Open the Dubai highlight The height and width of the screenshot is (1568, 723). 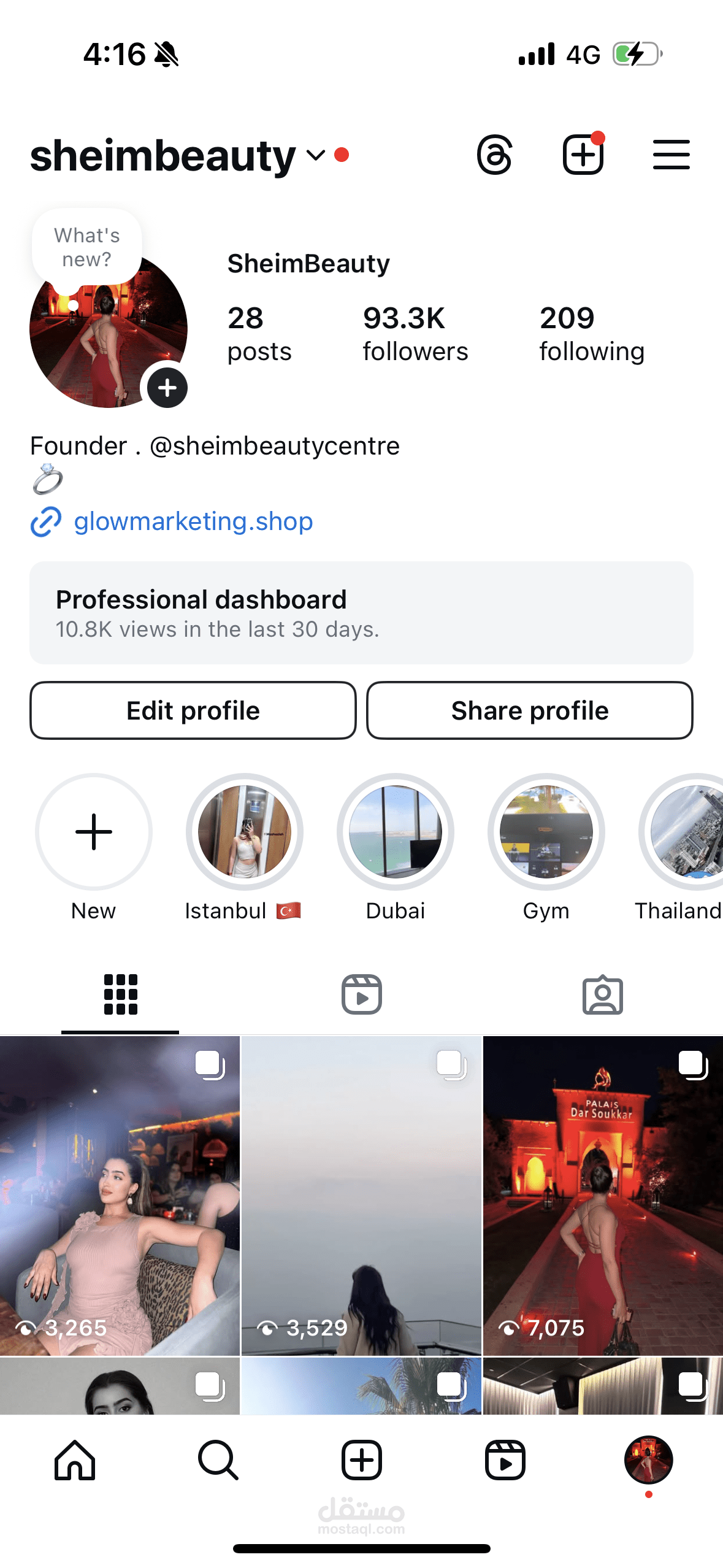pyautogui.click(x=396, y=832)
